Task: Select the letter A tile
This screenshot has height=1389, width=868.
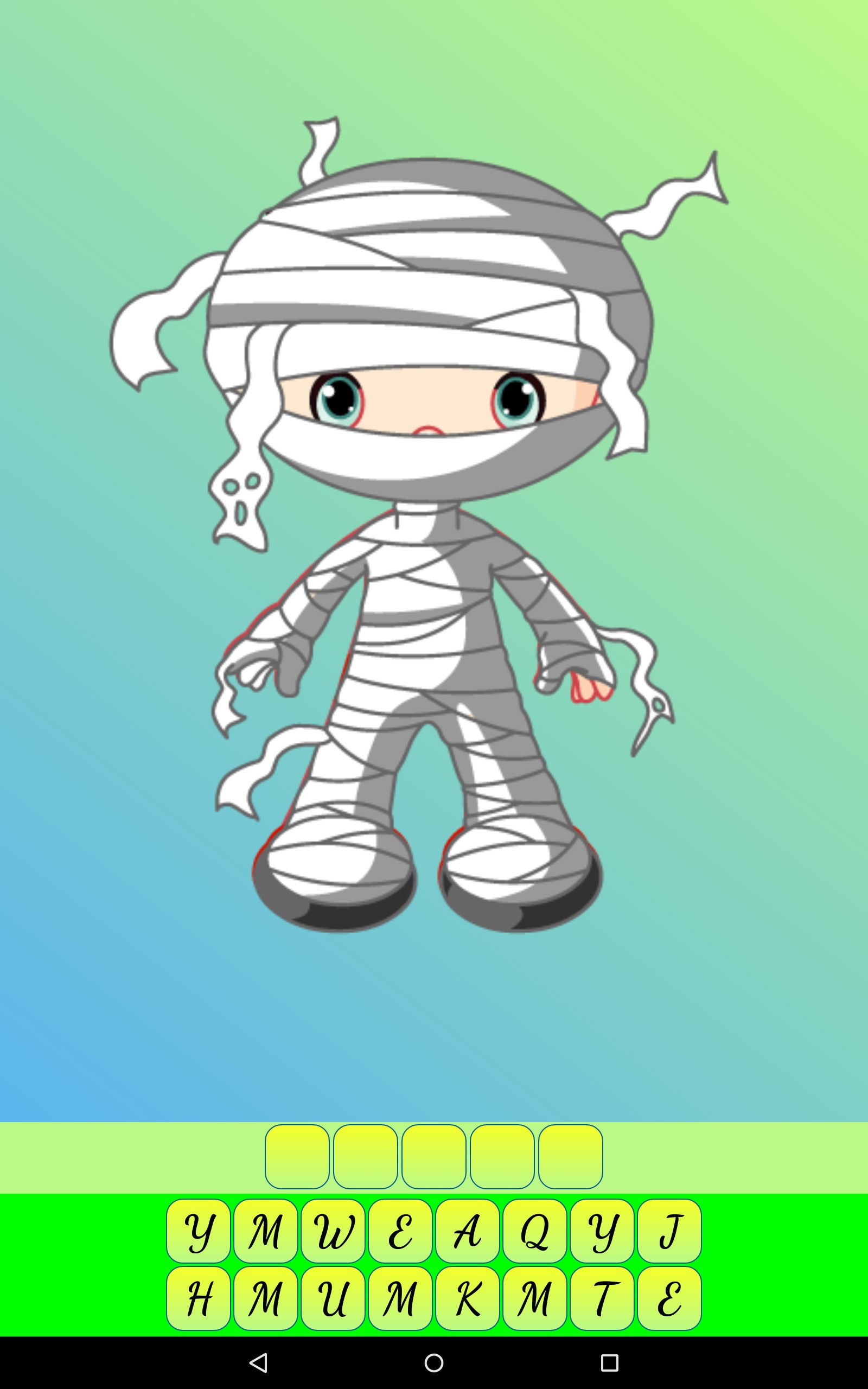Action: coord(467,1231)
